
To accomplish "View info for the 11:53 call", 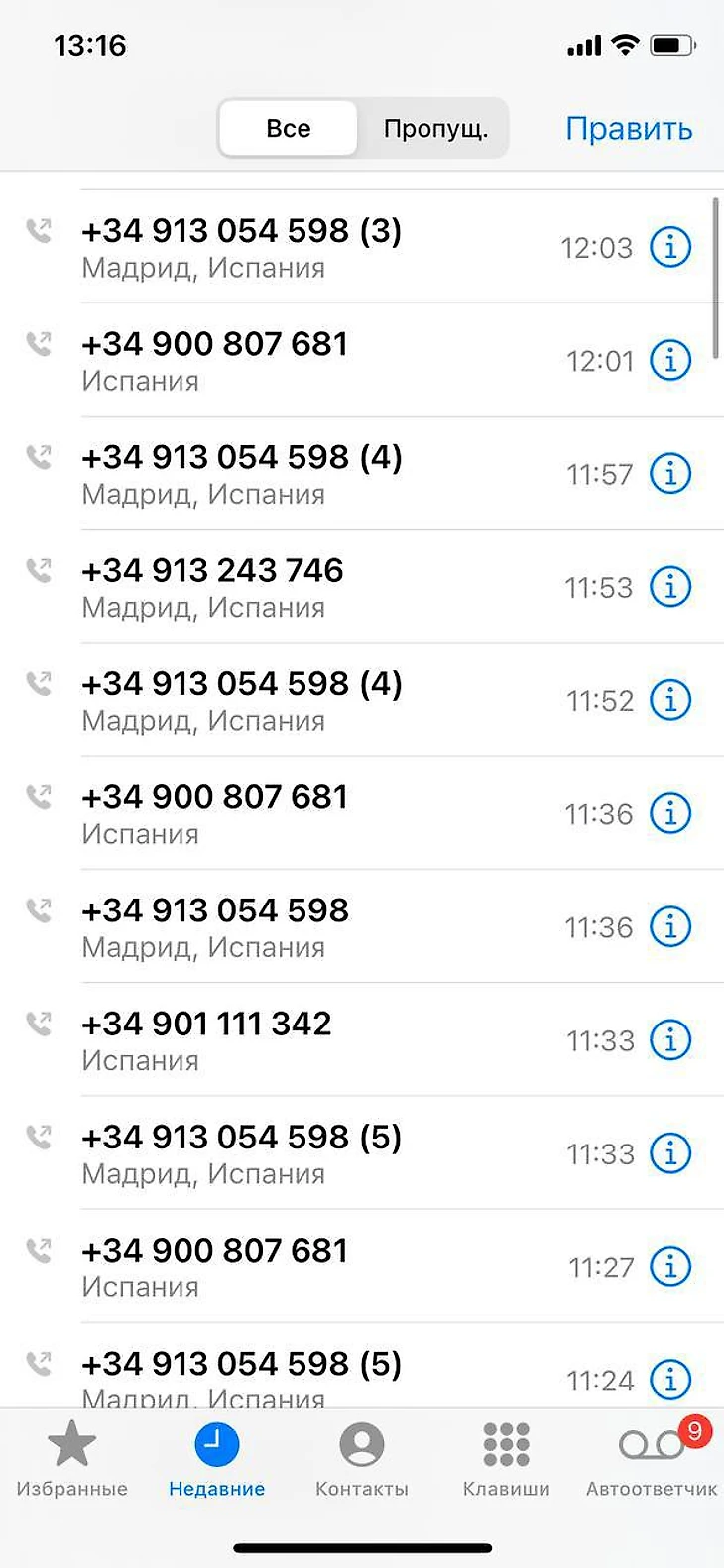I will pos(670,587).
